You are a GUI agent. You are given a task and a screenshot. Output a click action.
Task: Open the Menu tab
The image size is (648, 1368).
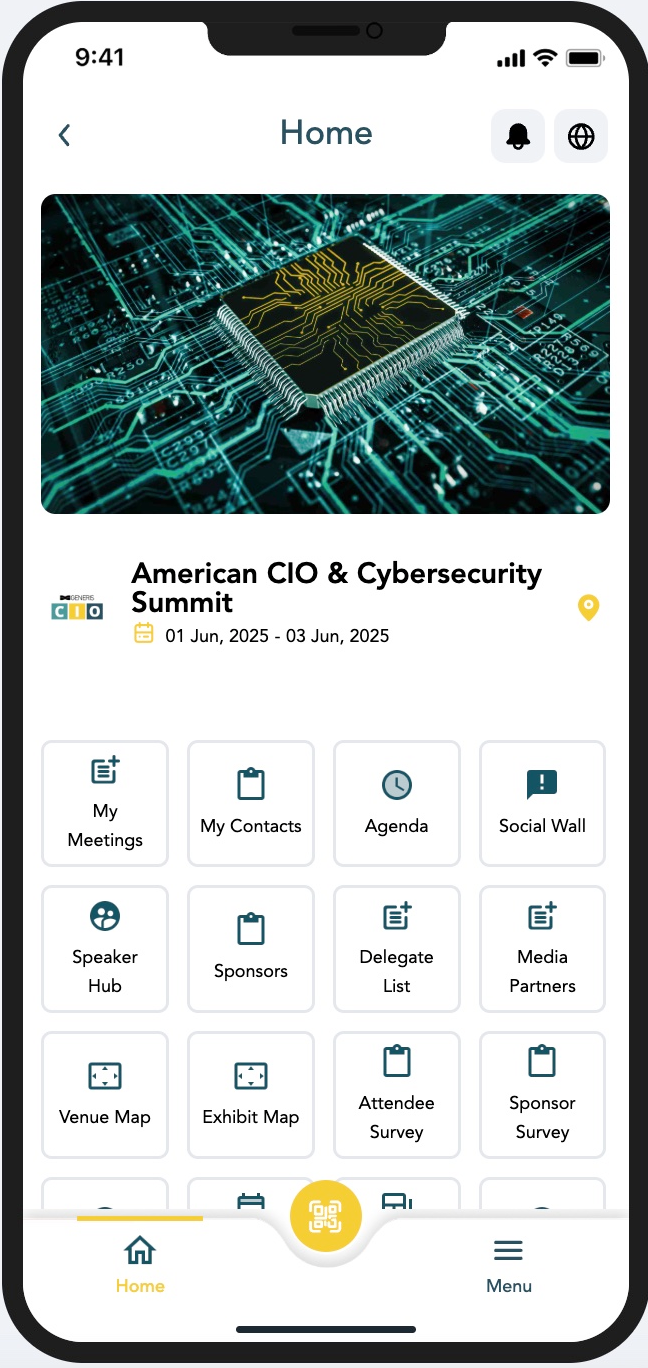click(508, 1264)
